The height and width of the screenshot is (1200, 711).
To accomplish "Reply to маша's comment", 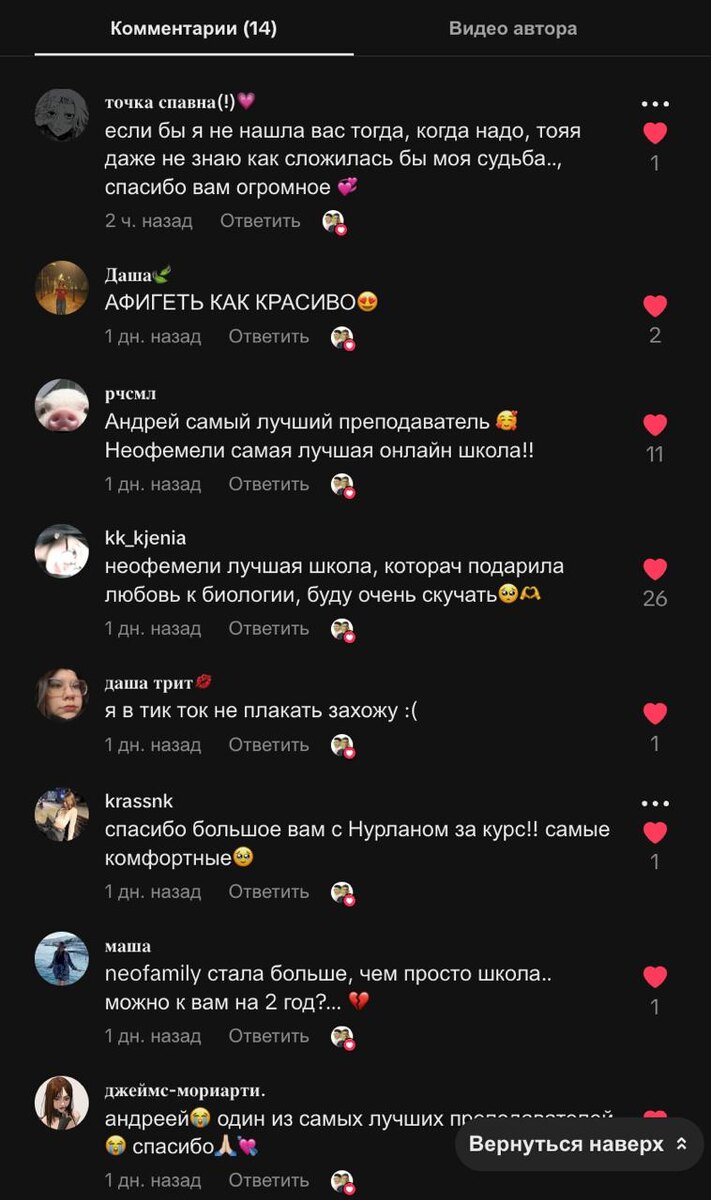I will tap(268, 1037).
